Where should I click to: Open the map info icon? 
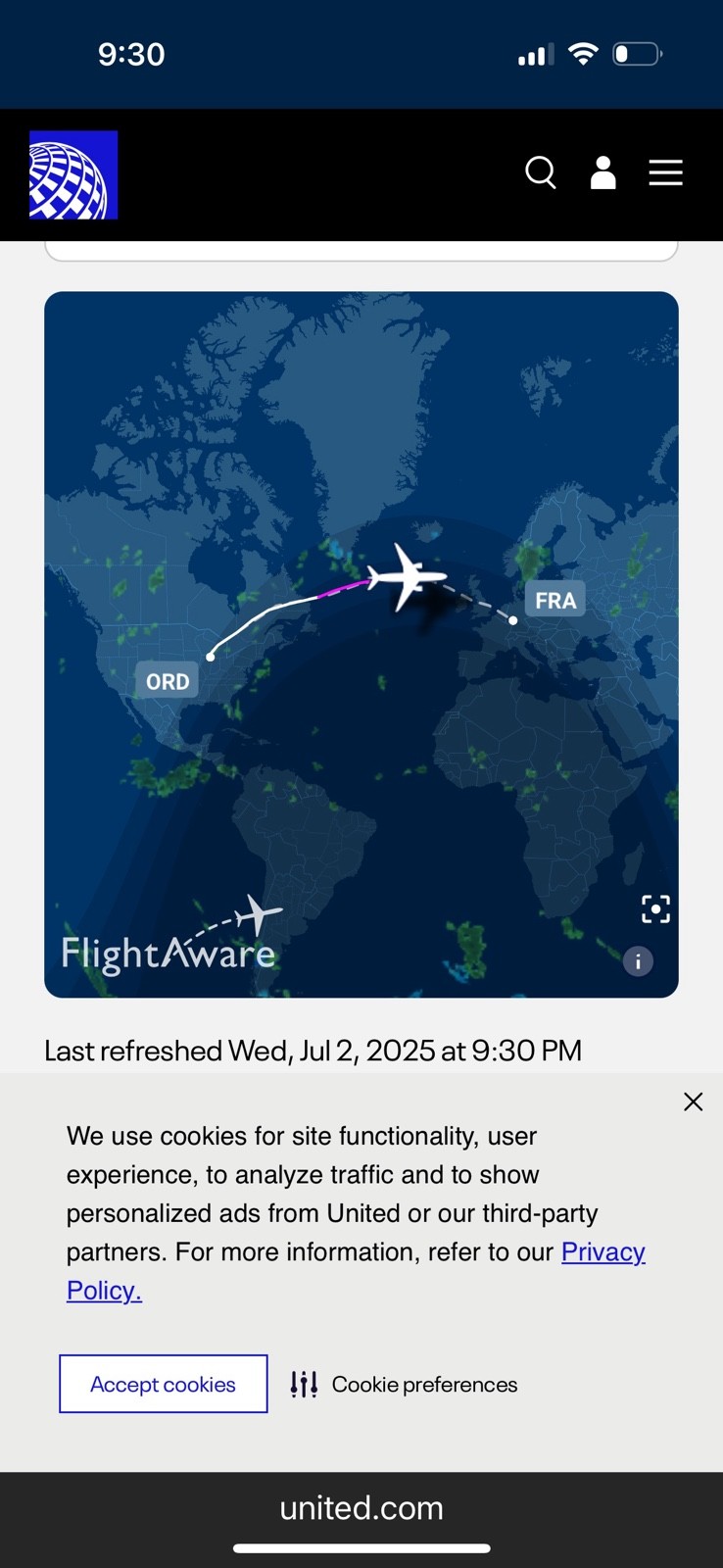pyautogui.click(x=638, y=961)
